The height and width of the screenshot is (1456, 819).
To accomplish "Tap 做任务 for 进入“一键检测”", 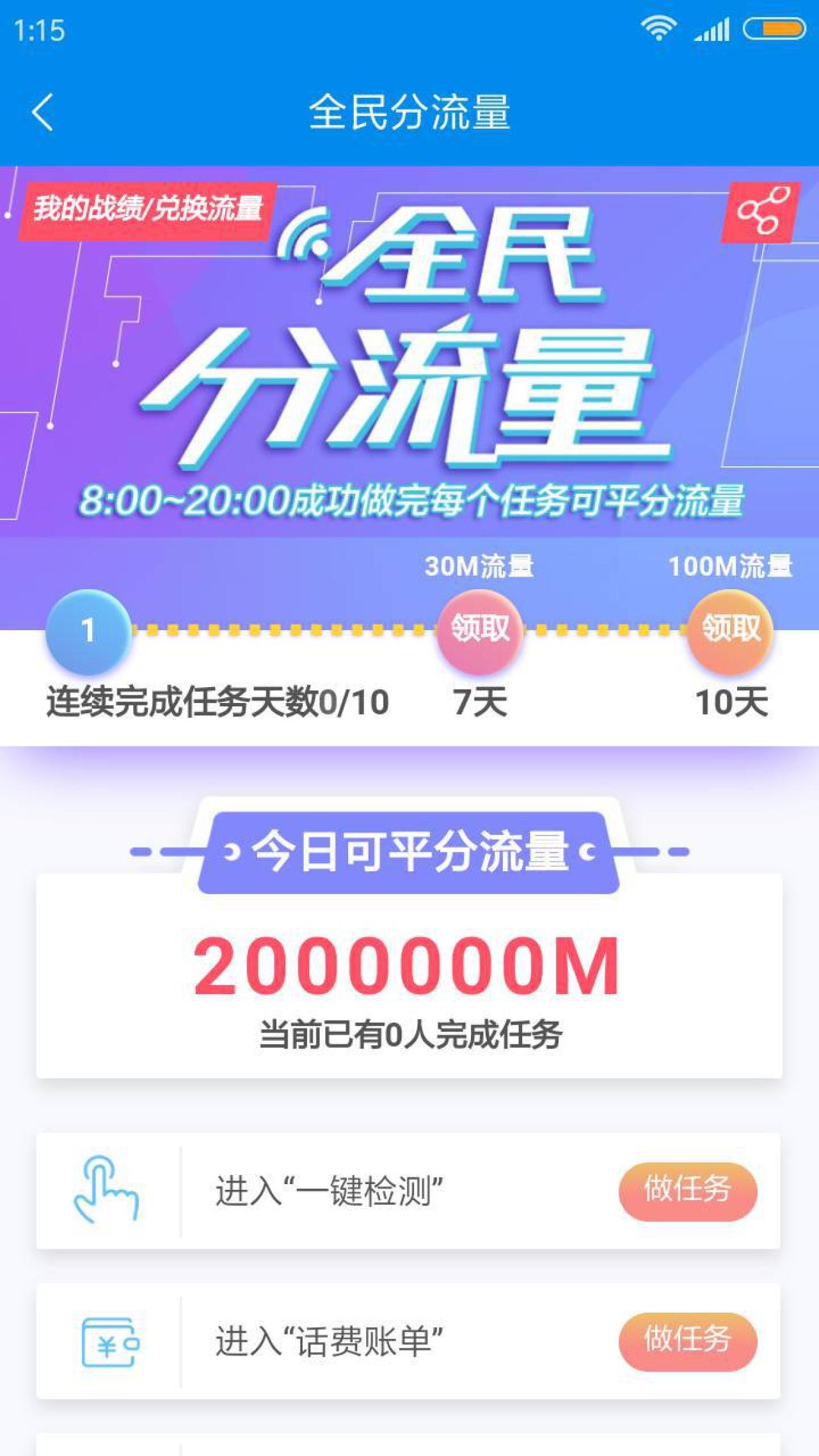I will pos(687,1191).
